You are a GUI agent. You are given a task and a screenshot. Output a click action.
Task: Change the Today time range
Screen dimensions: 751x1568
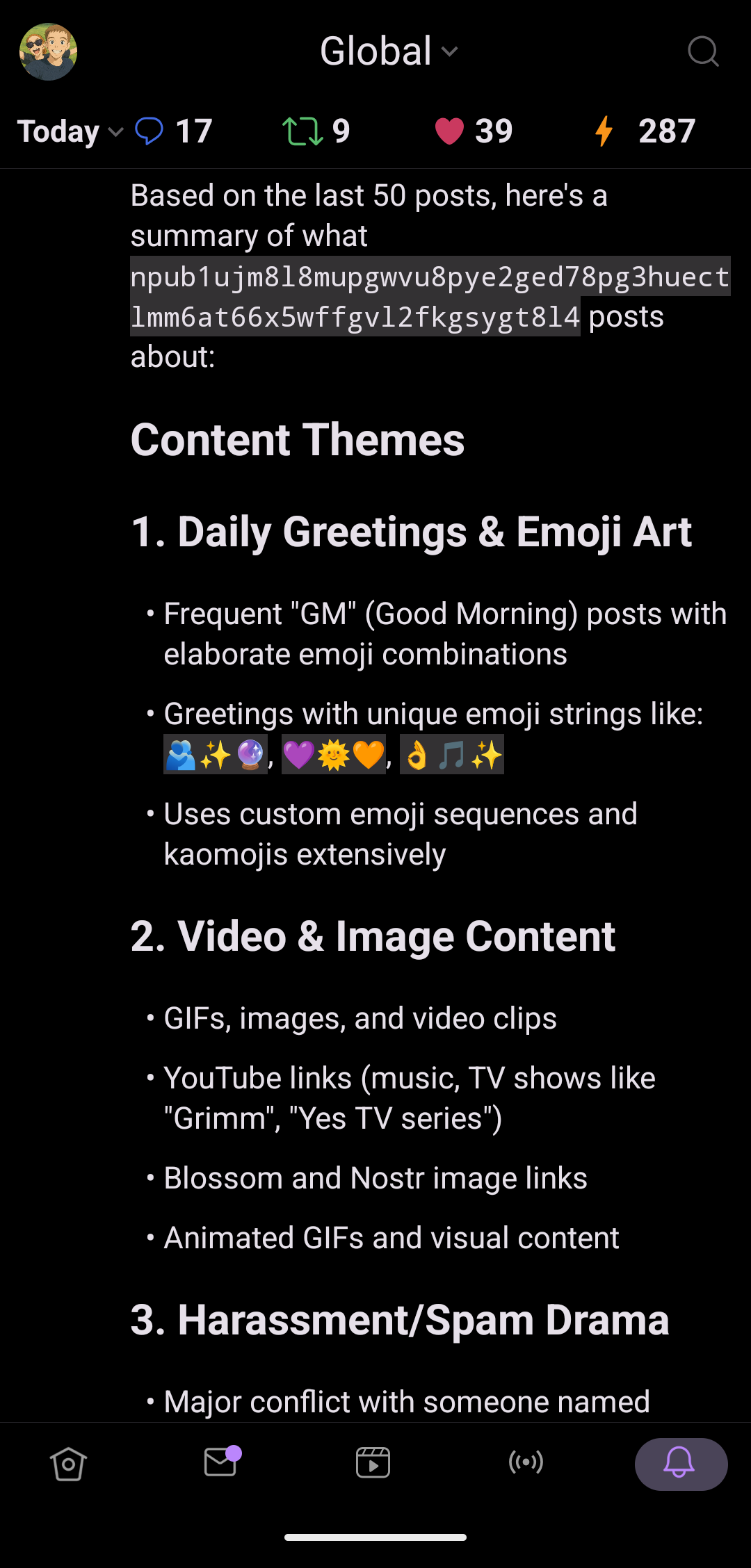pyautogui.click(x=70, y=131)
